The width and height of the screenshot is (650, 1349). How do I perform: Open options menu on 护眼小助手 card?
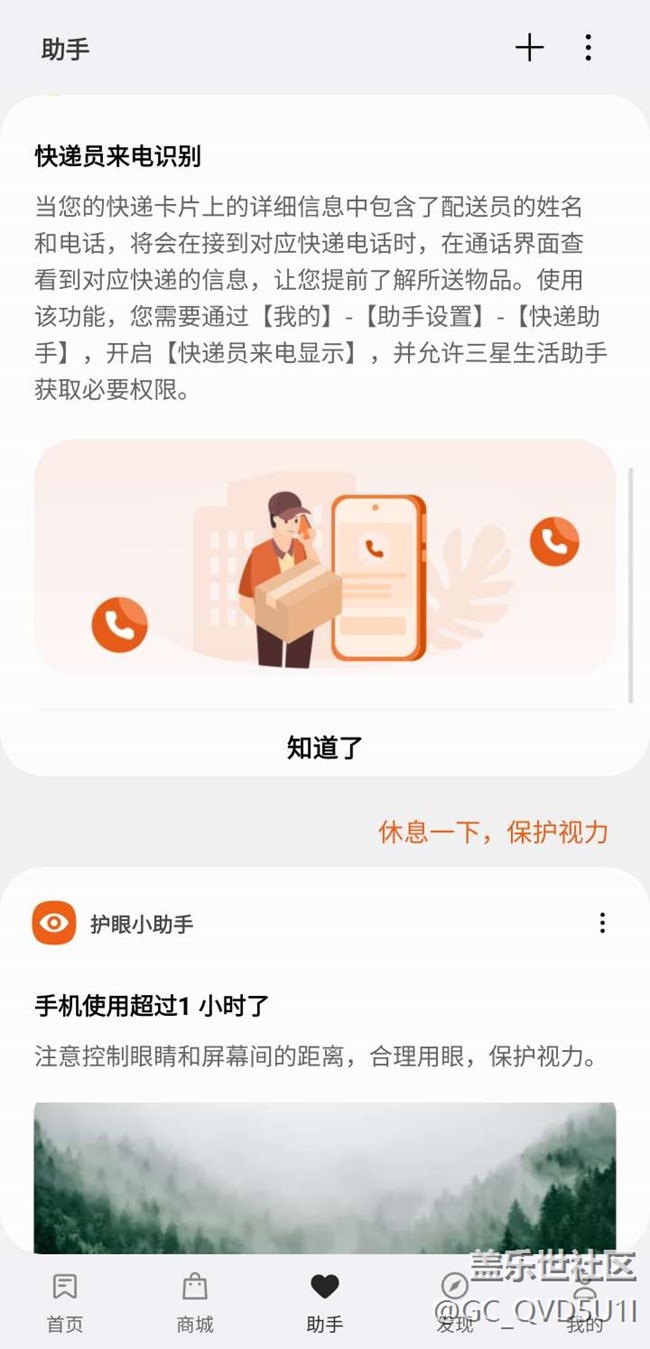coord(602,922)
